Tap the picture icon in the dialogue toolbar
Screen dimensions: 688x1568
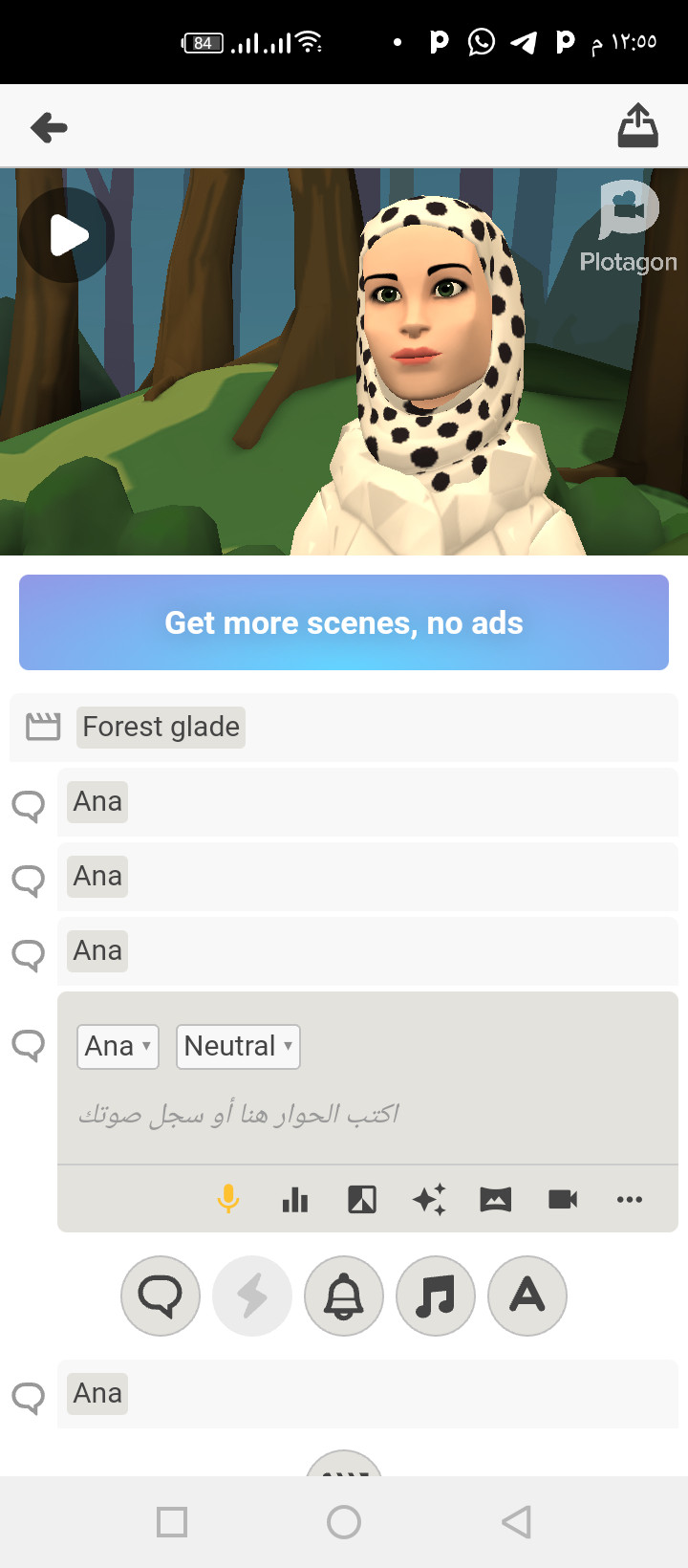pos(496,1199)
